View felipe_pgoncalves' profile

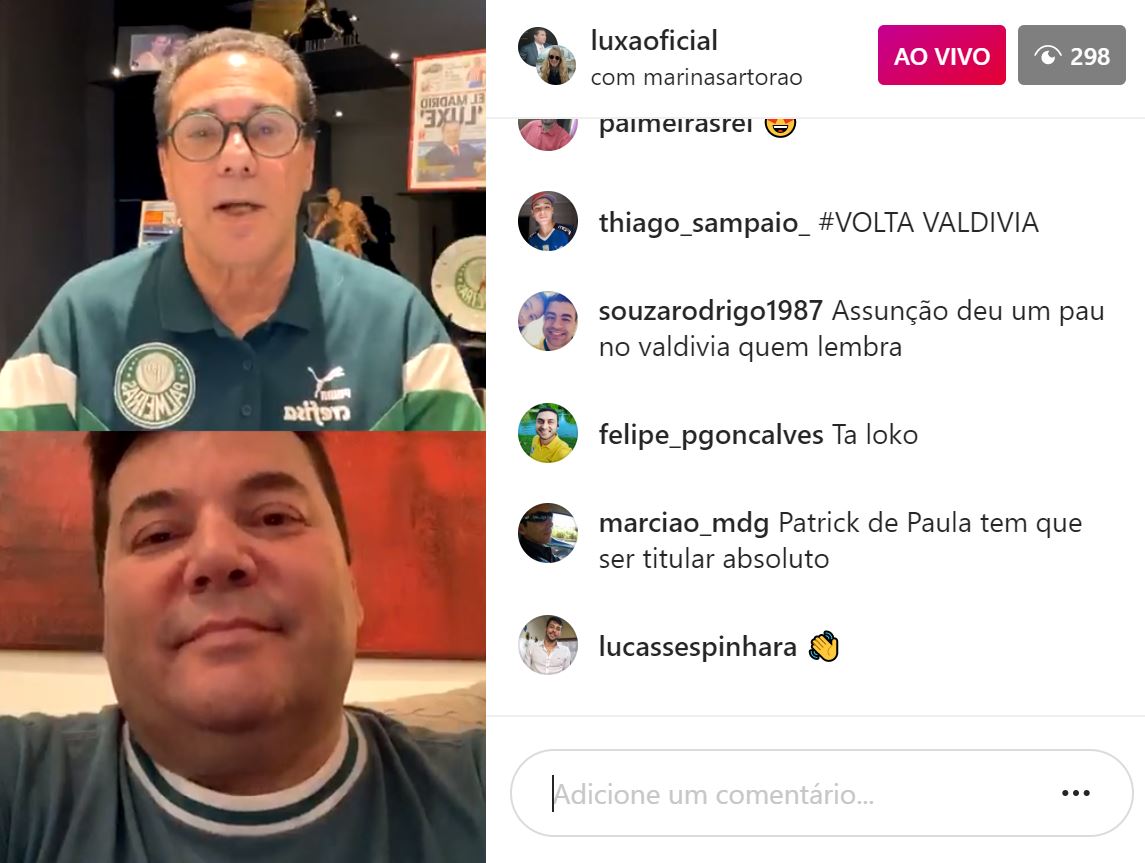[x=710, y=435]
